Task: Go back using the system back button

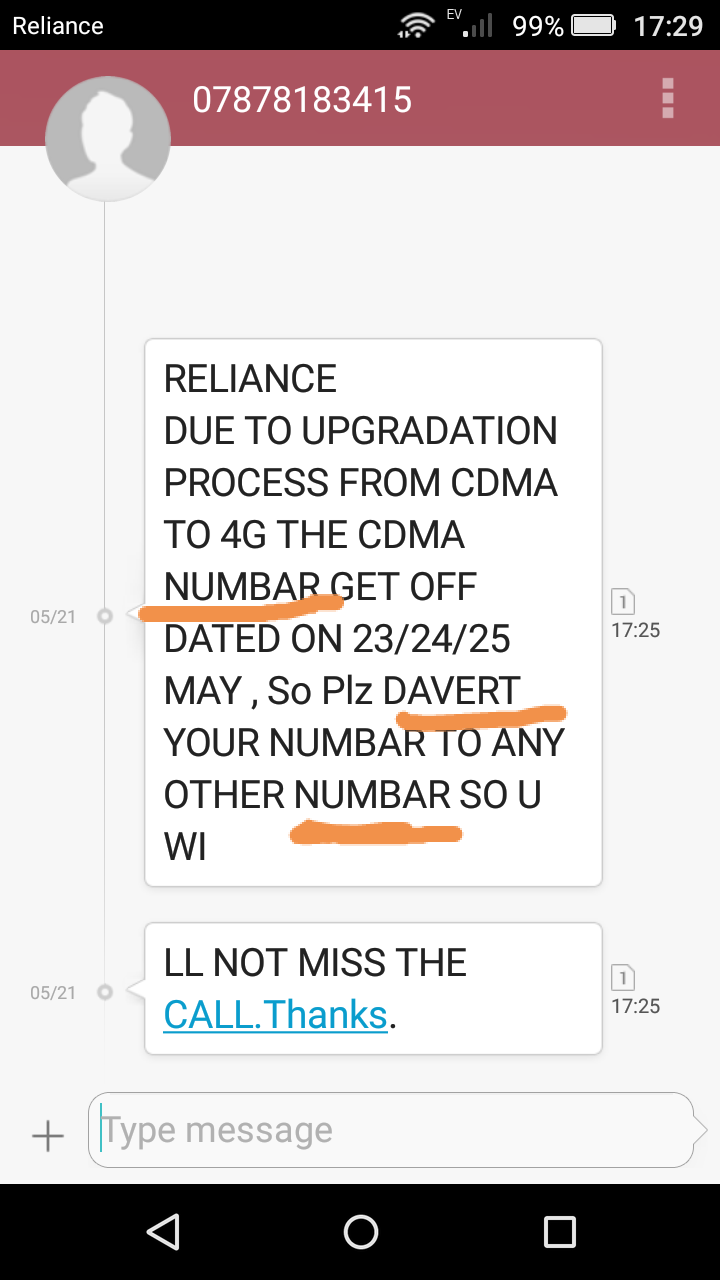Action: point(163,1232)
